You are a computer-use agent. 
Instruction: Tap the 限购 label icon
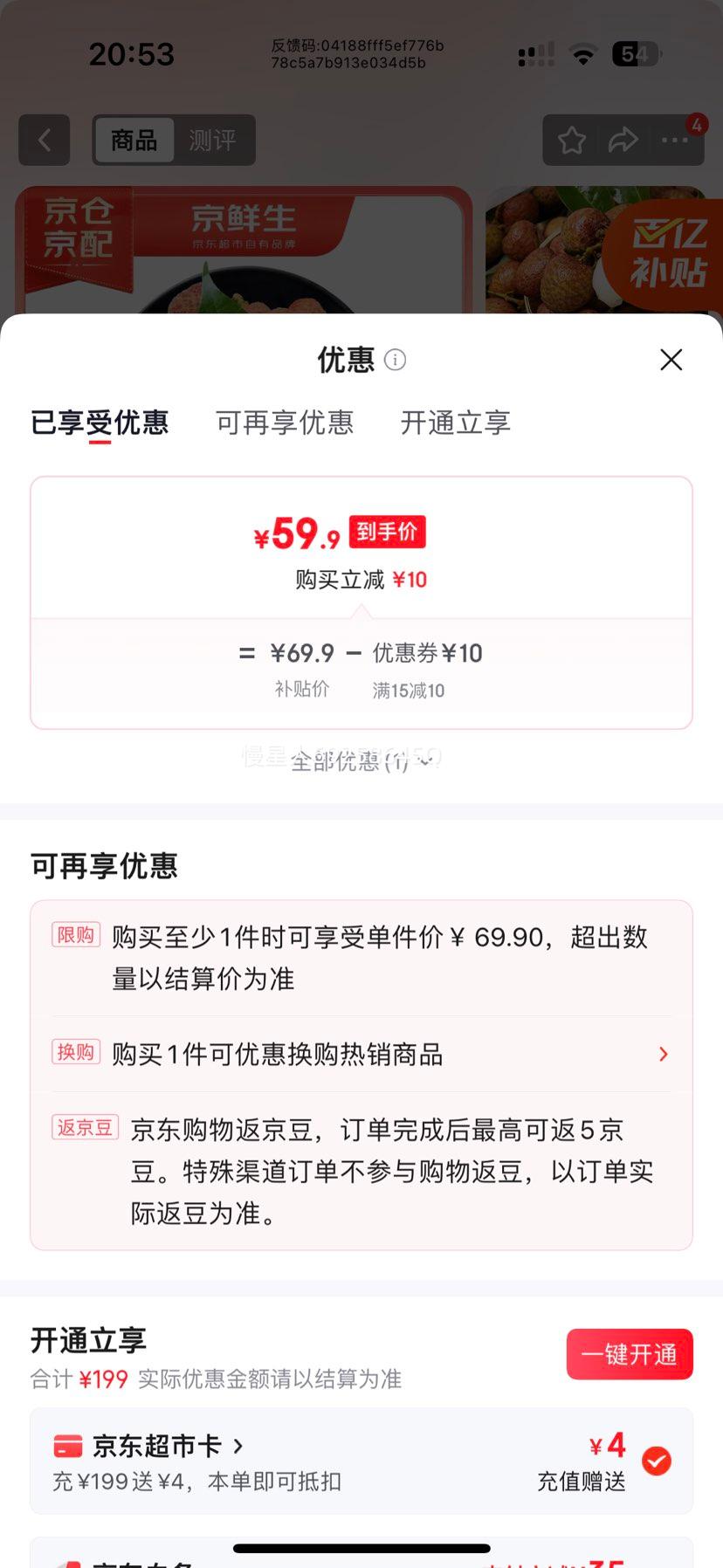(x=76, y=934)
